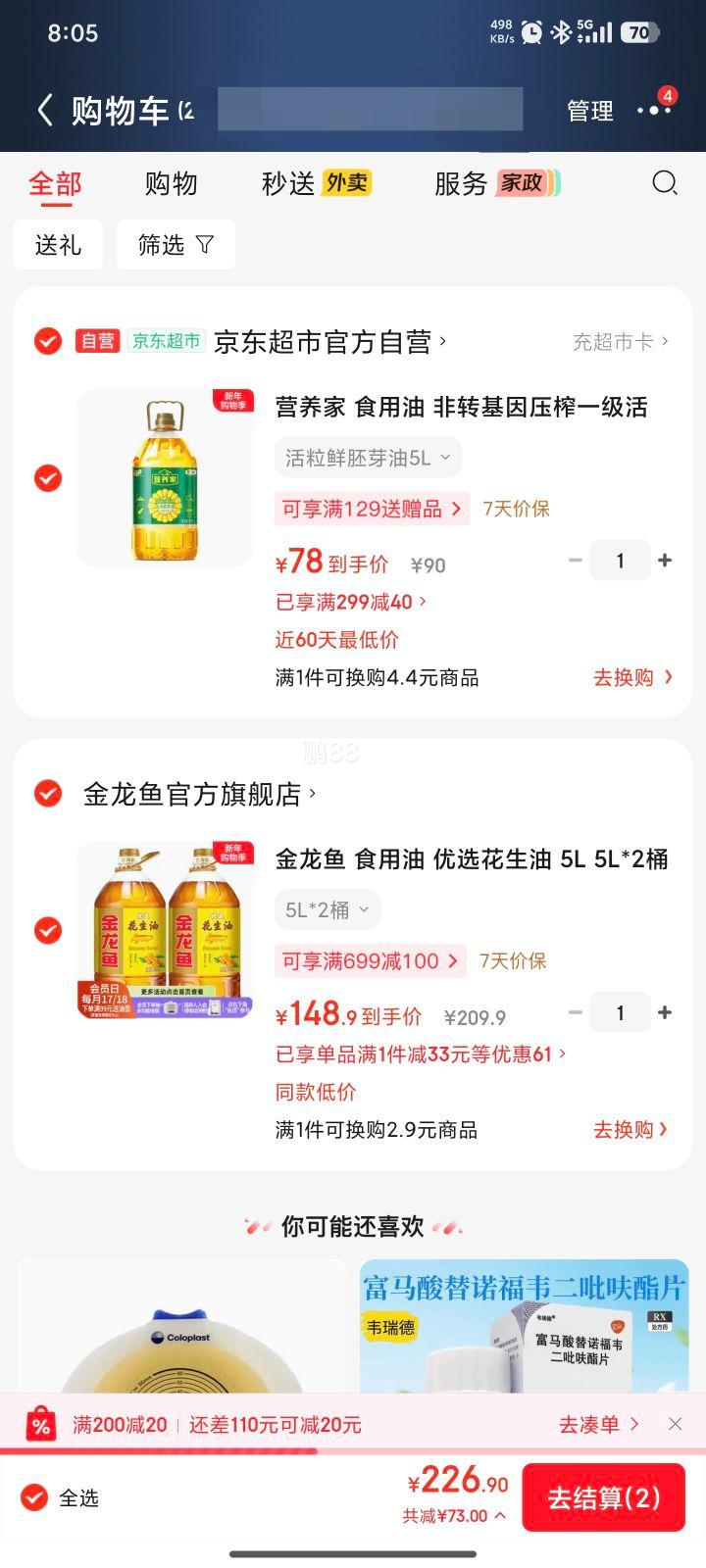Uncheck the 营养家 oil item checkbox
The image size is (706, 1568).
pos(46,477)
